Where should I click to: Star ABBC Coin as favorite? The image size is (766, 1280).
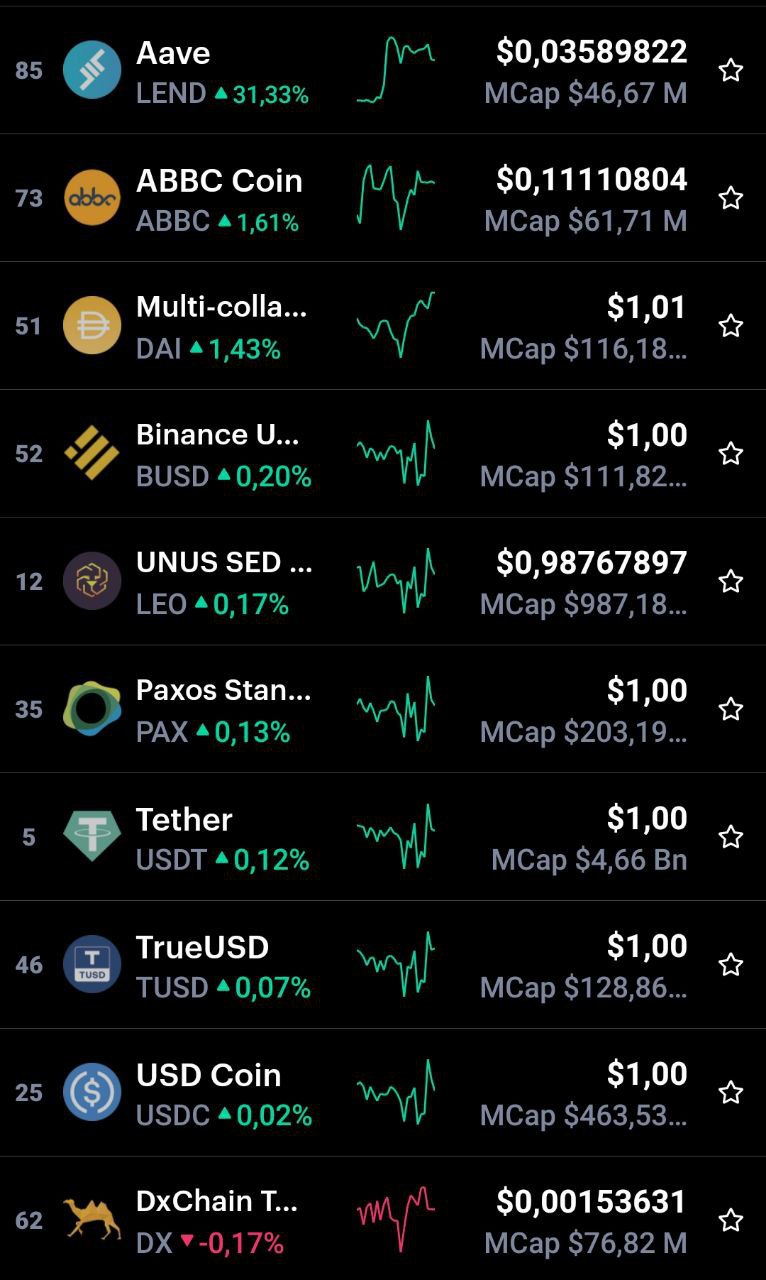pos(731,198)
